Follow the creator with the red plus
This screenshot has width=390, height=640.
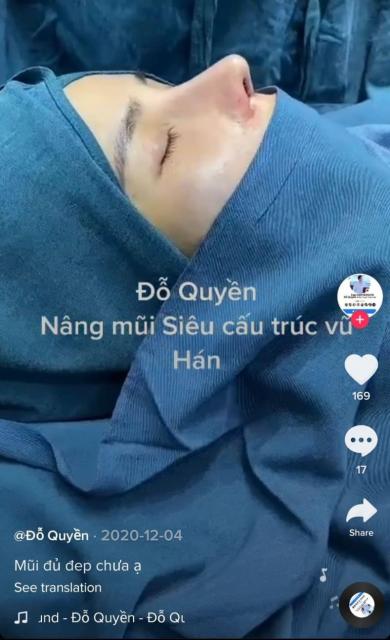(360, 320)
